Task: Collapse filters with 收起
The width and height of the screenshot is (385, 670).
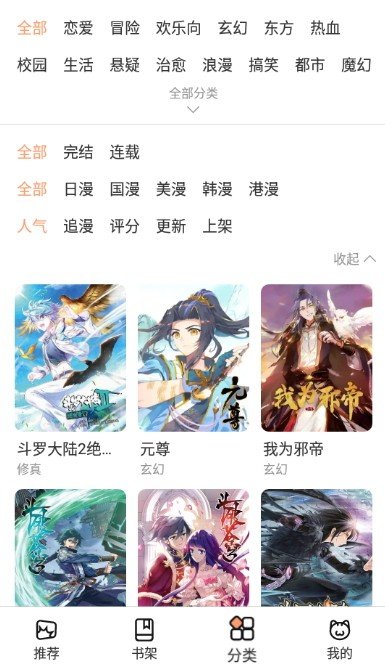Action: pyautogui.click(x=355, y=259)
